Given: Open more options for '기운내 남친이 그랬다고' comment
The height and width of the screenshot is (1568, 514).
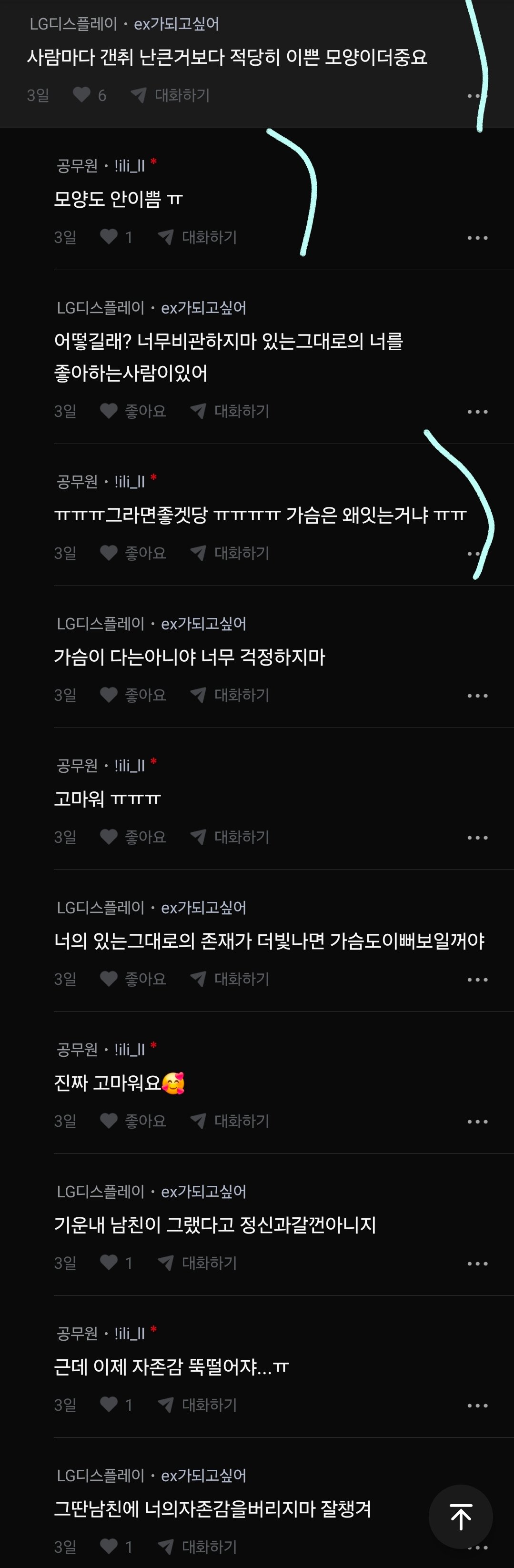Looking at the screenshot, I should click(477, 1264).
